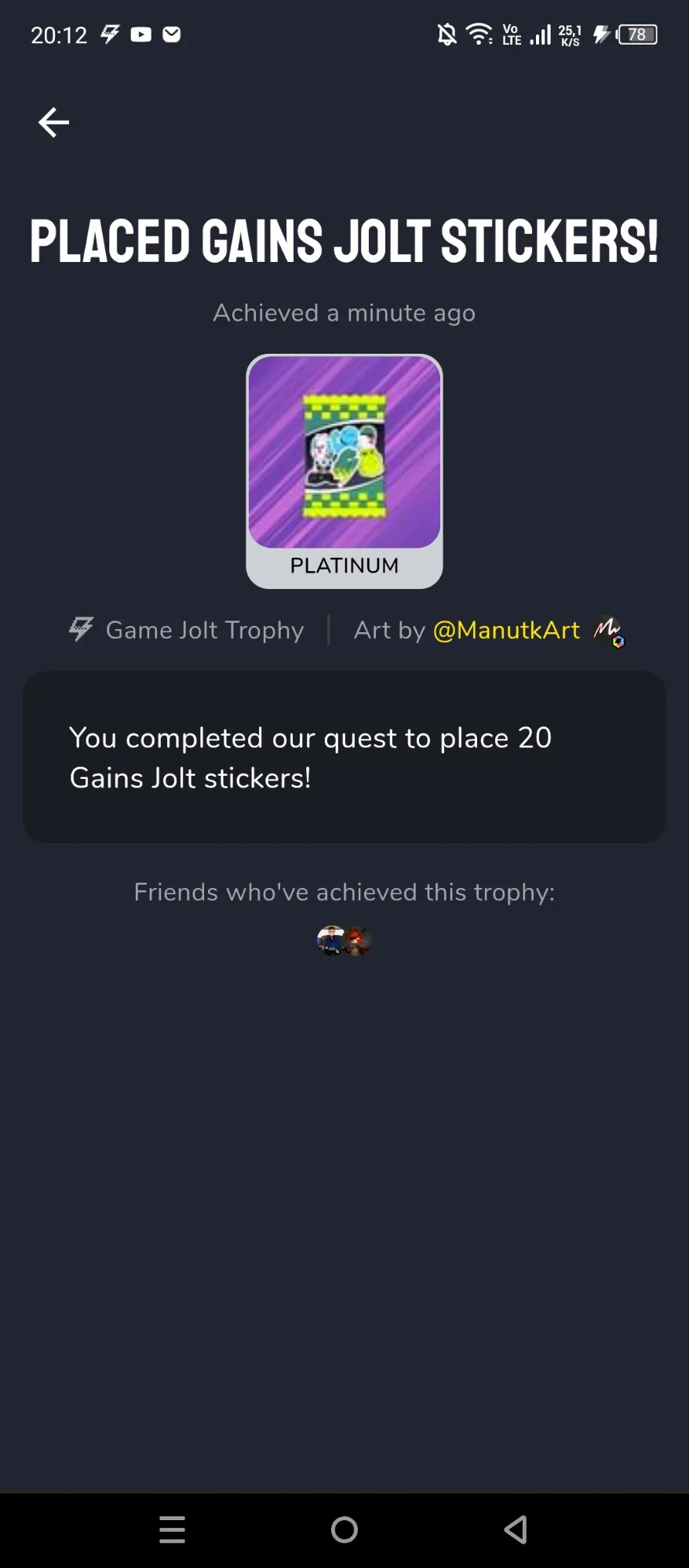
Task: View friends who achieved this trophy
Action: coord(344,940)
